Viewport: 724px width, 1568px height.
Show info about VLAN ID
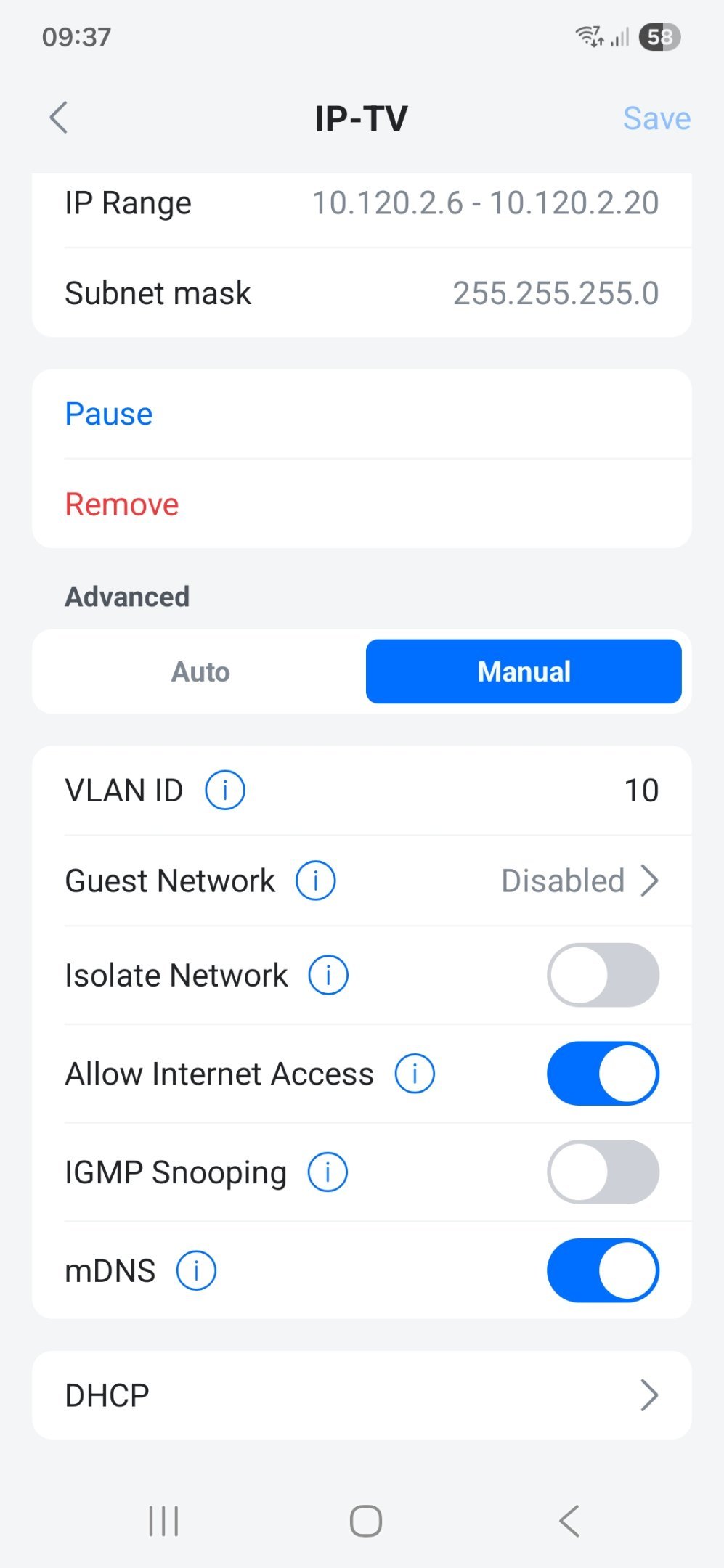click(x=225, y=790)
